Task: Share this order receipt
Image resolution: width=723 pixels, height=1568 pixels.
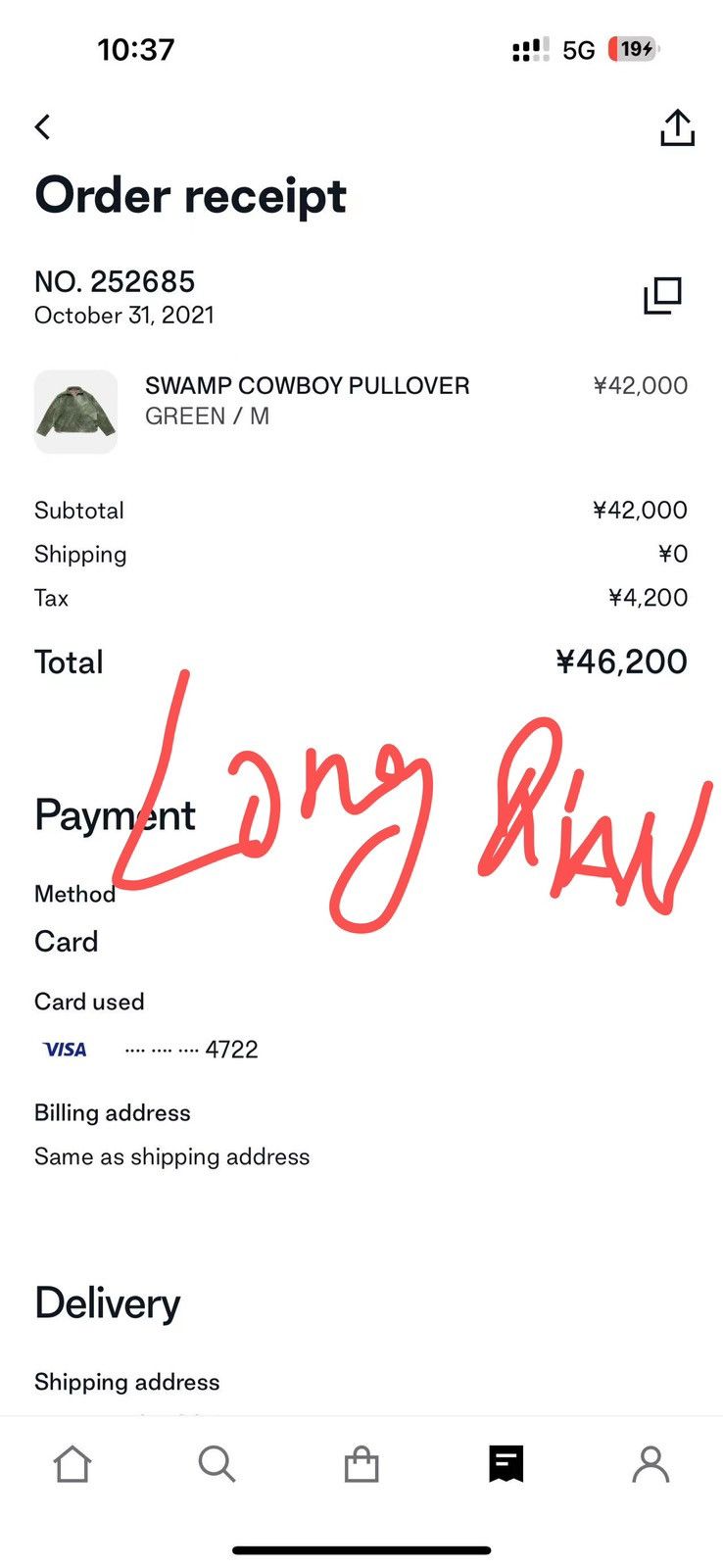Action: point(677,127)
